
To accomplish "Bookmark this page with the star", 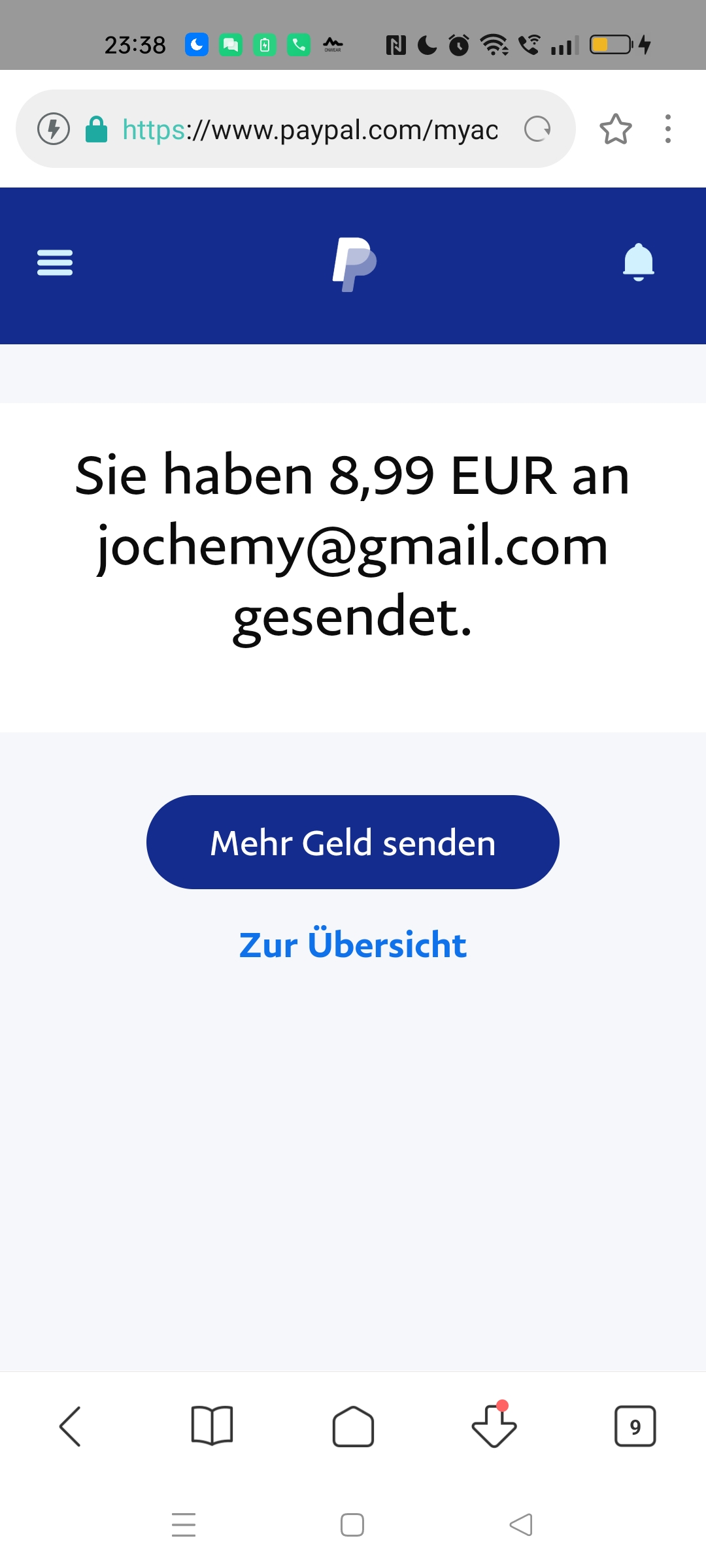I will [615, 129].
